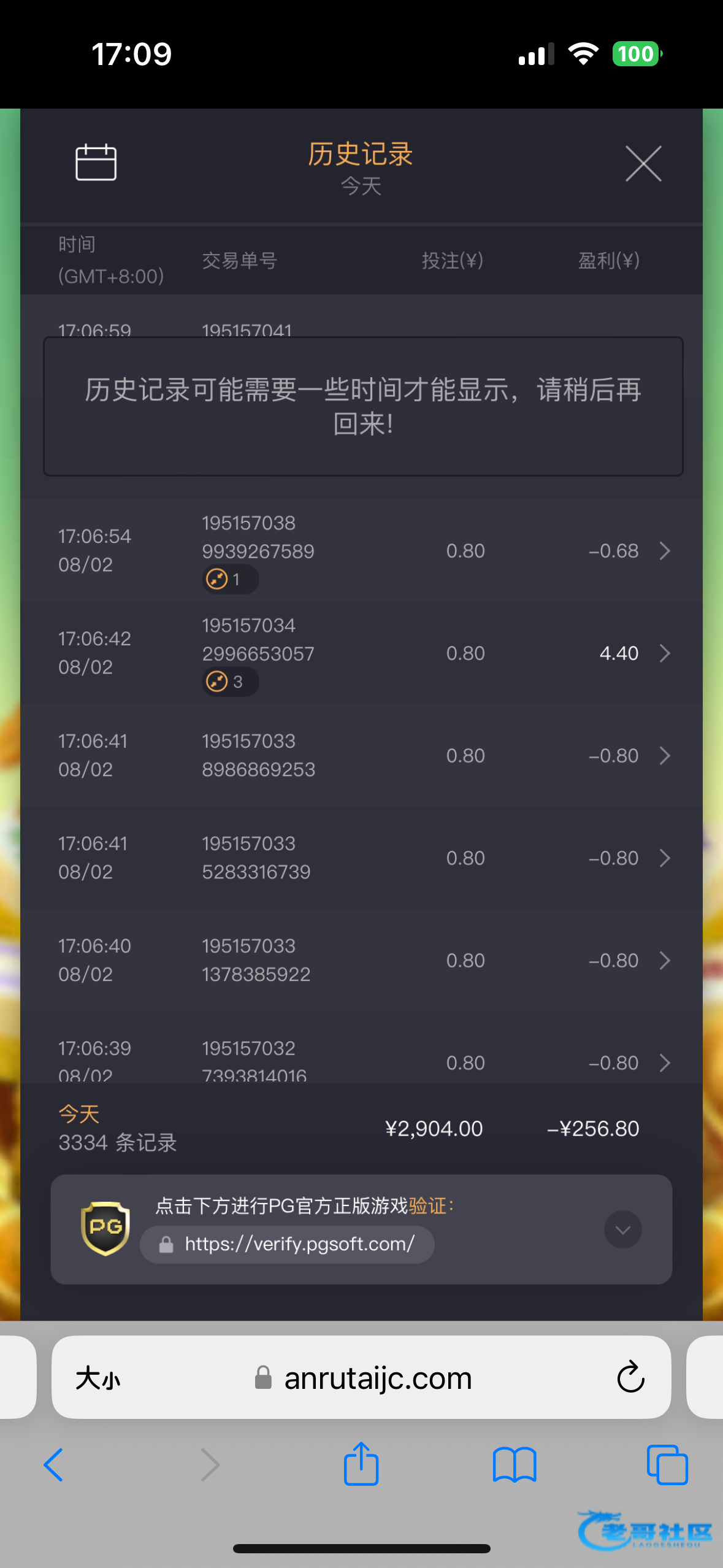Open transaction record 1378385922
The width and height of the screenshot is (723, 1568).
[x=665, y=961]
